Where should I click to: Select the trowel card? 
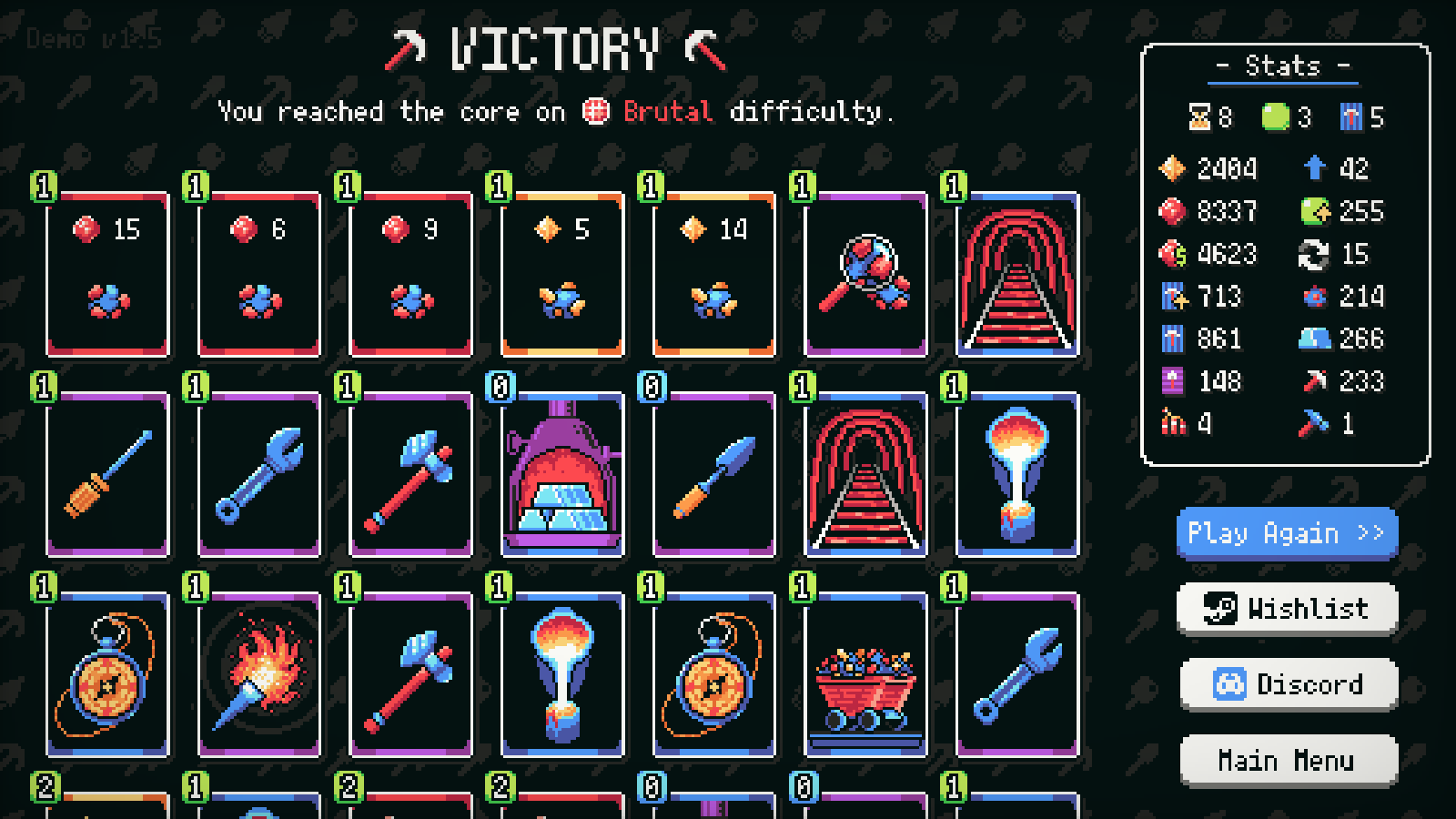tap(714, 473)
